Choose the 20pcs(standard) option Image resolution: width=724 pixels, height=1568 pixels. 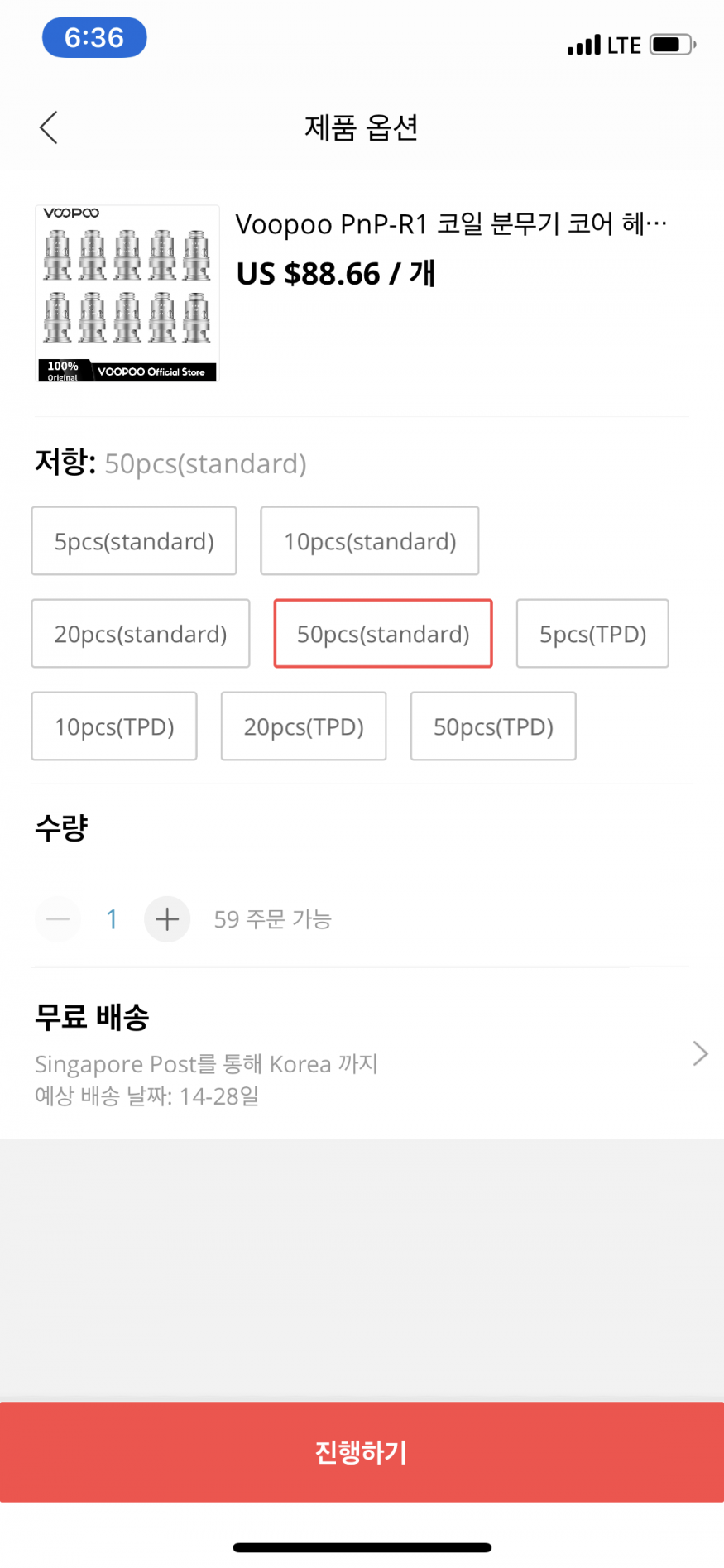click(x=141, y=634)
